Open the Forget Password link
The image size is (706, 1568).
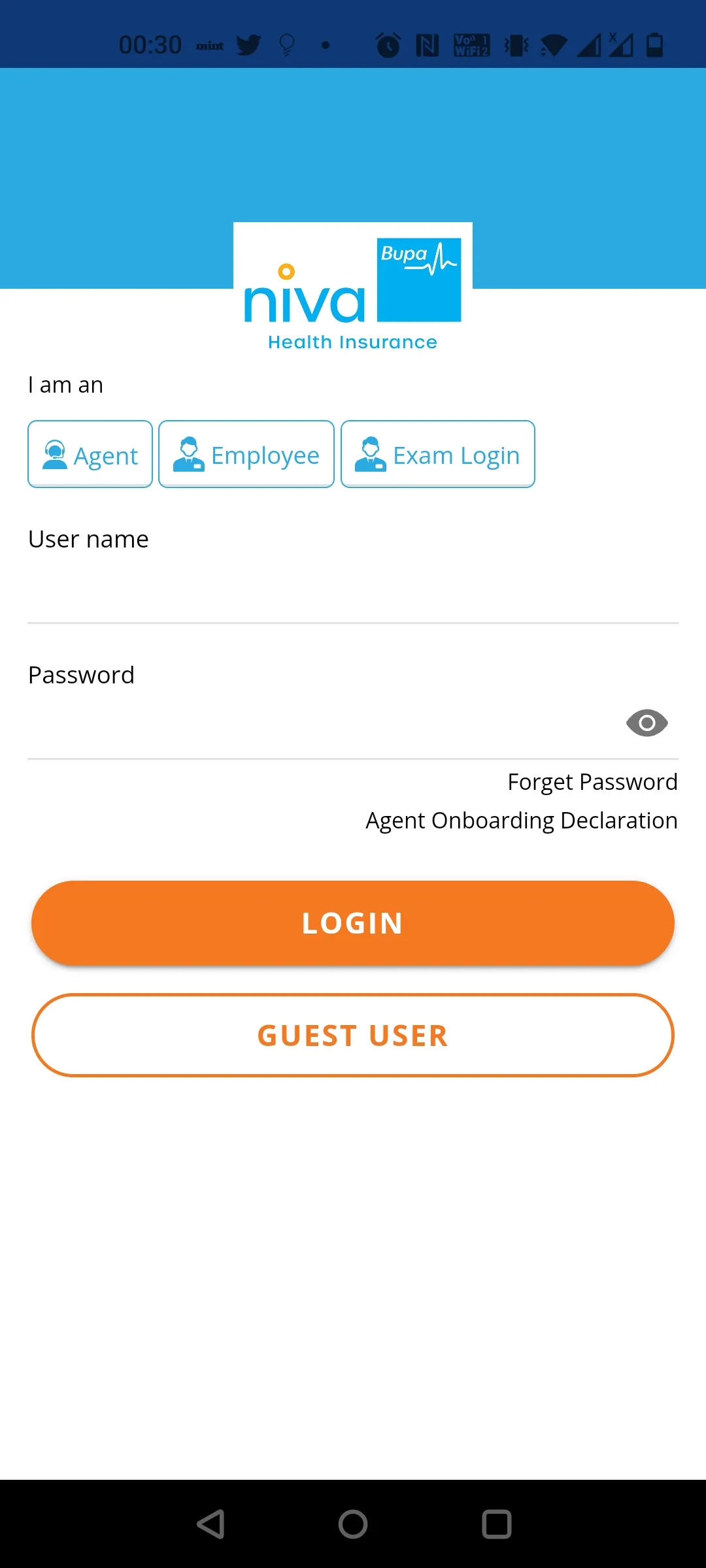click(592, 782)
